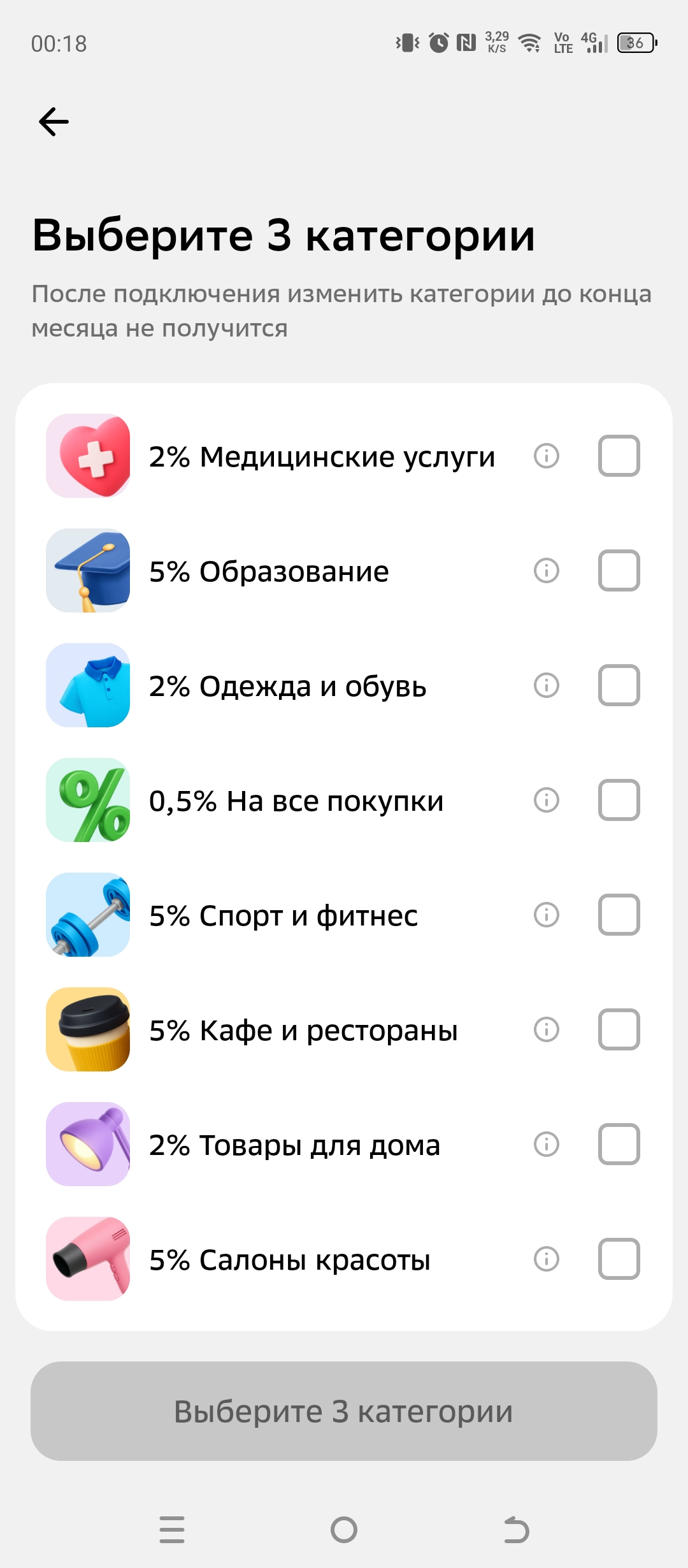Viewport: 688px width, 1568px height.
Task: Select the Салоны красоты checkbox
Action: (619, 1259)
